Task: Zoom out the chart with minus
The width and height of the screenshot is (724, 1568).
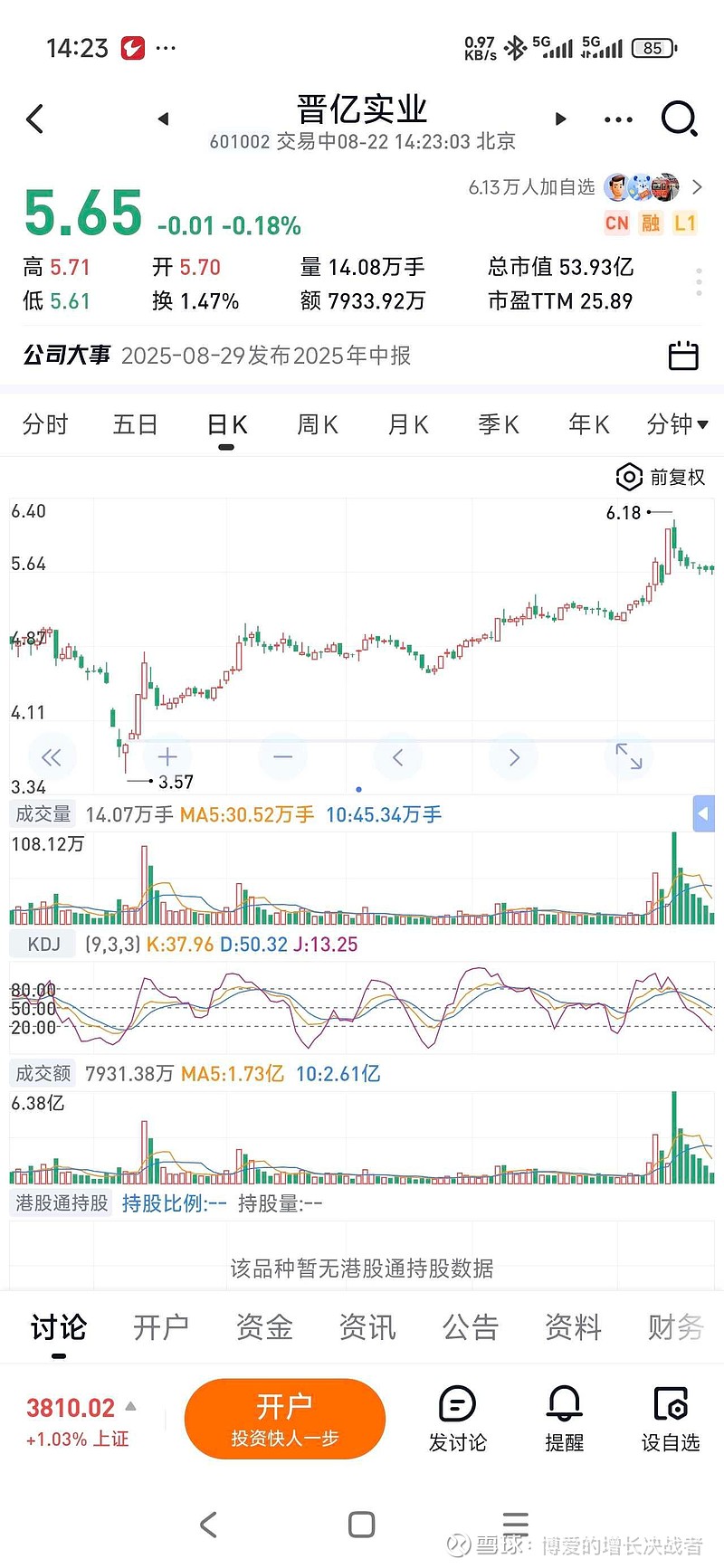Action: pyautogui.click(x=283, y=756)
